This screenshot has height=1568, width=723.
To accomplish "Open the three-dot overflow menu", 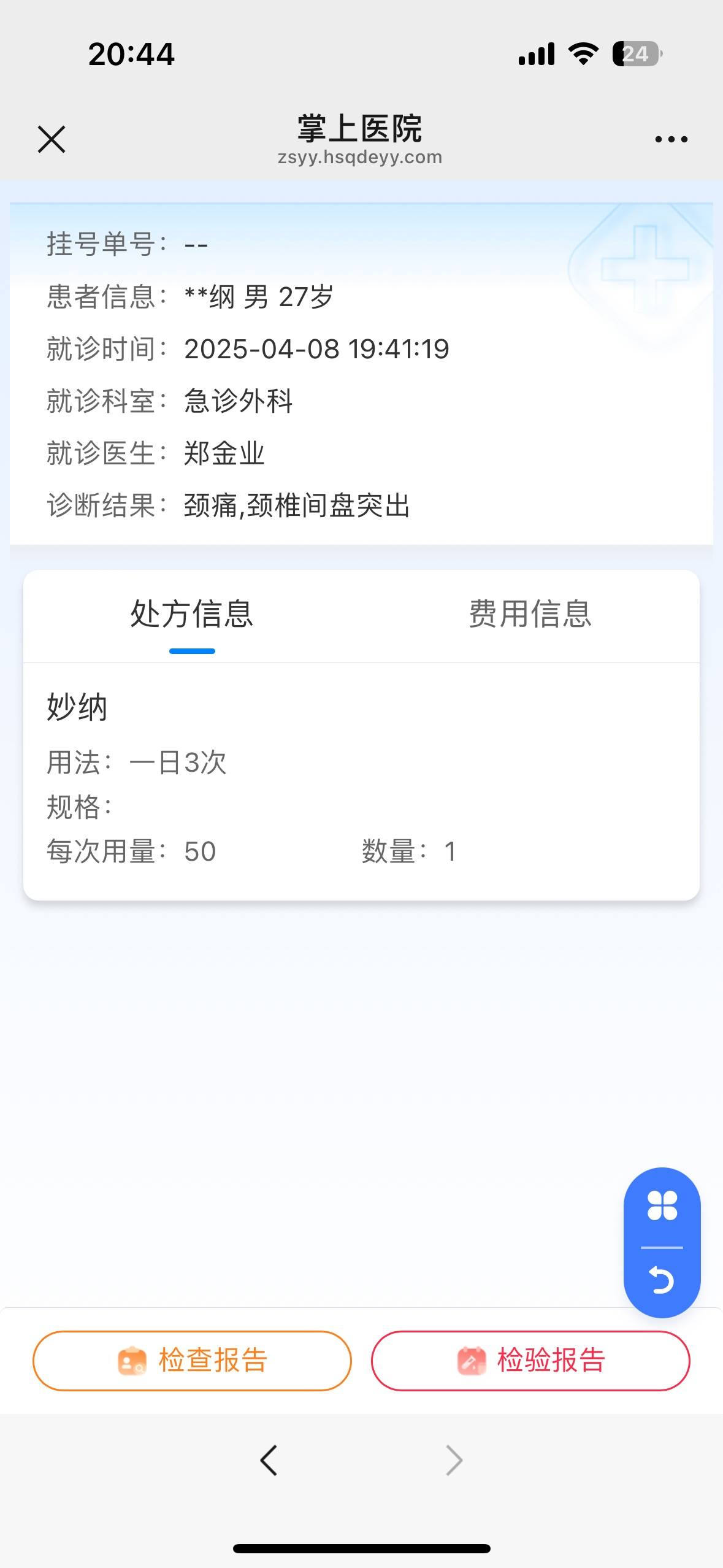I will [x=671, y=139].
